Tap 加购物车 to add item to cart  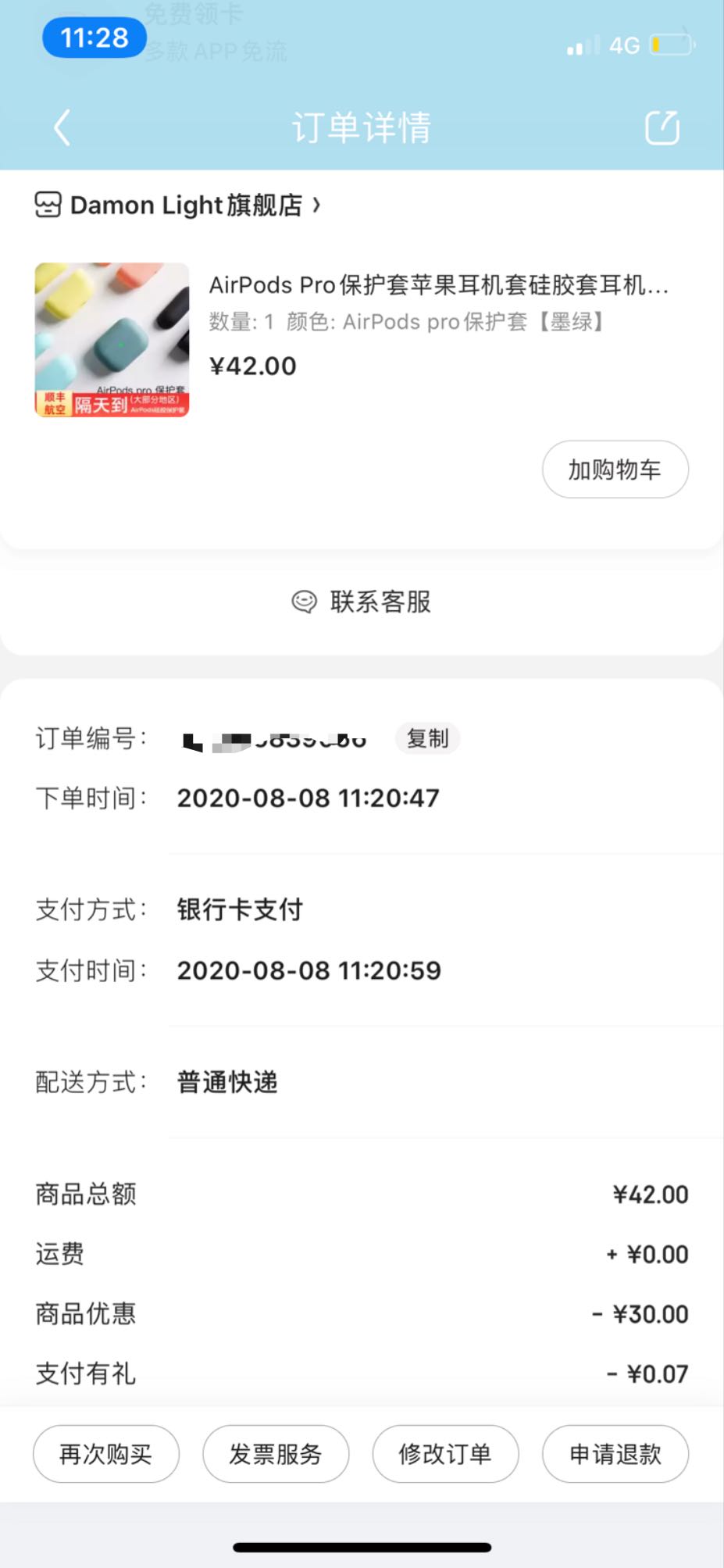click(x=615, y=469)
